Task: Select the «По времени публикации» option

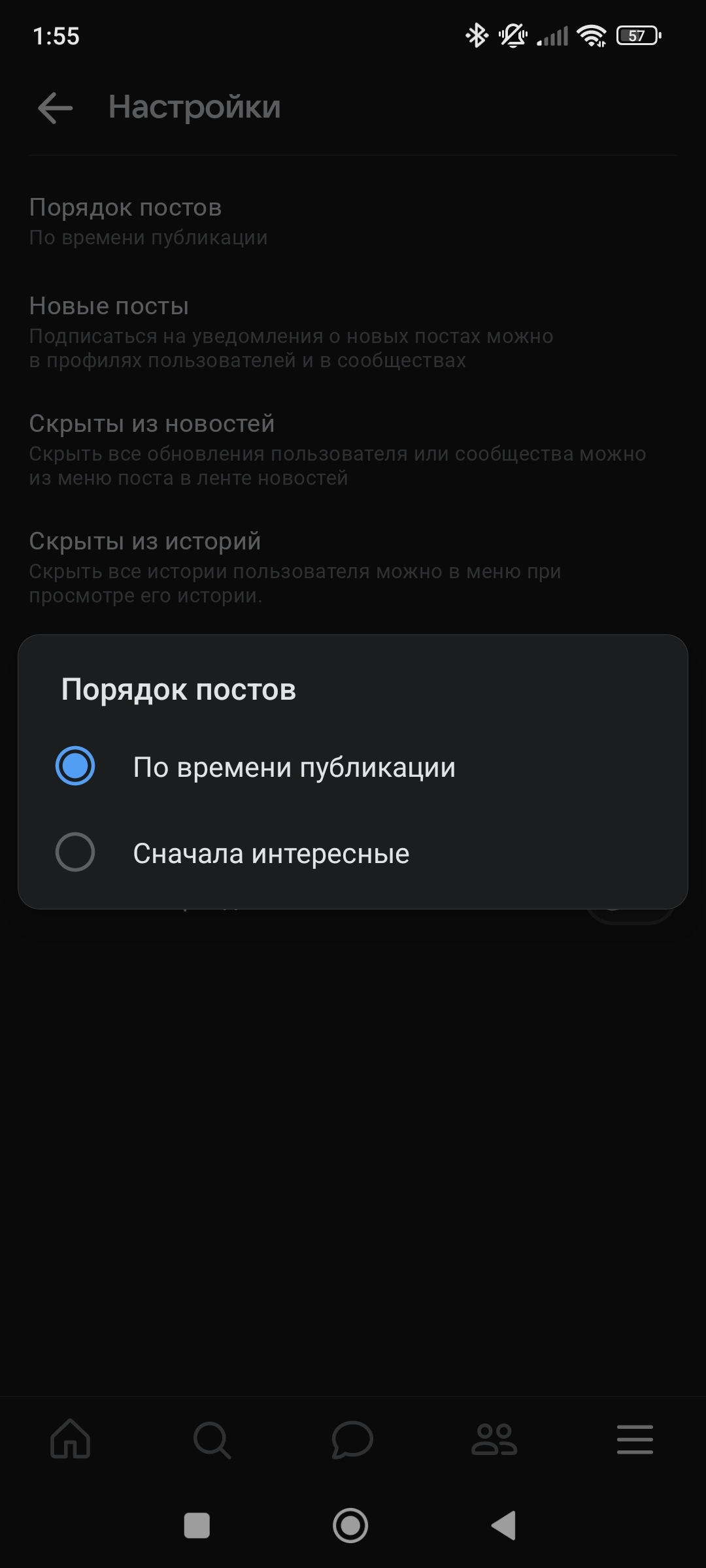Action: point(353,766)
